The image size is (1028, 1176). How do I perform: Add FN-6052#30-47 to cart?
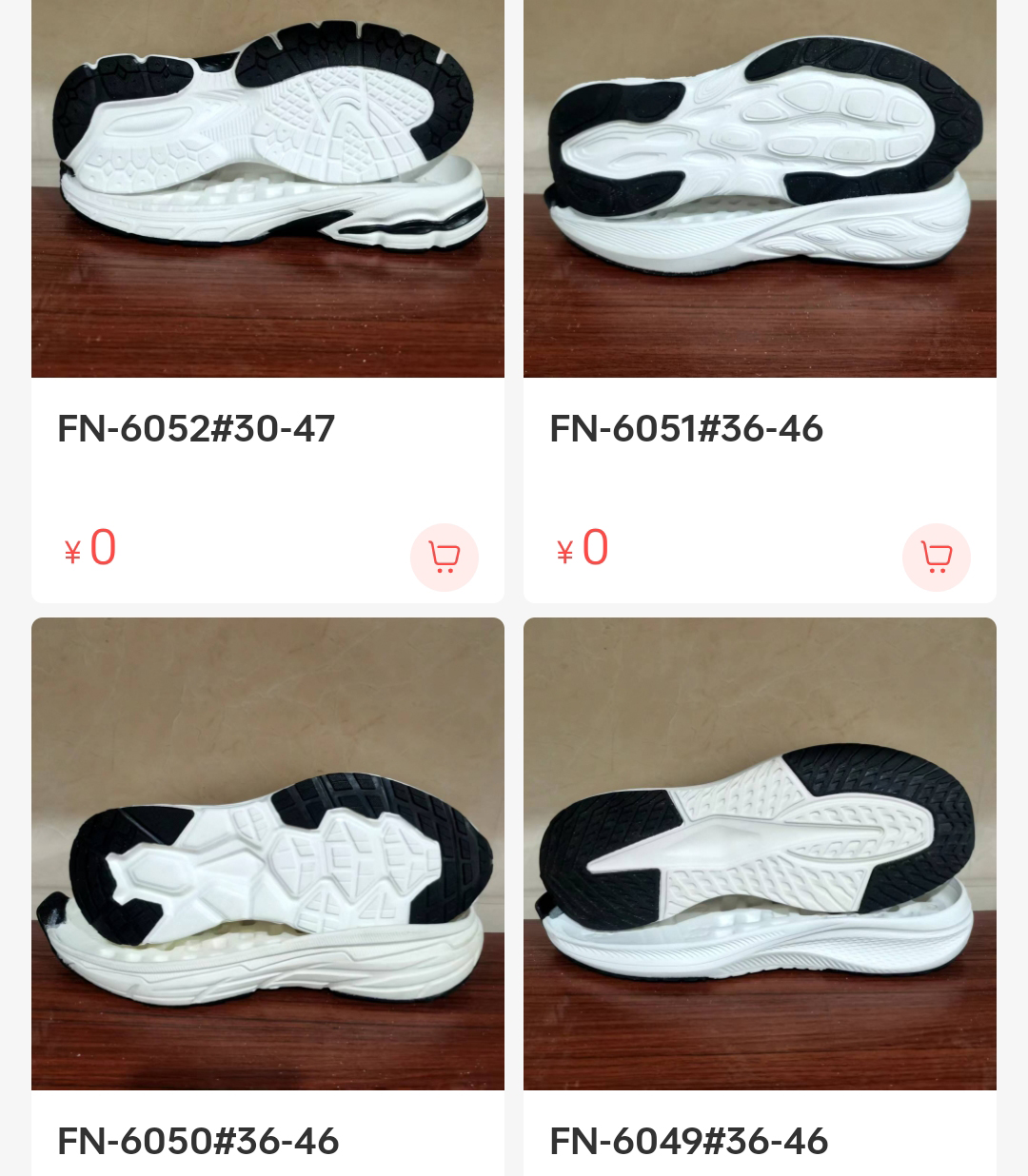point(444,557)
